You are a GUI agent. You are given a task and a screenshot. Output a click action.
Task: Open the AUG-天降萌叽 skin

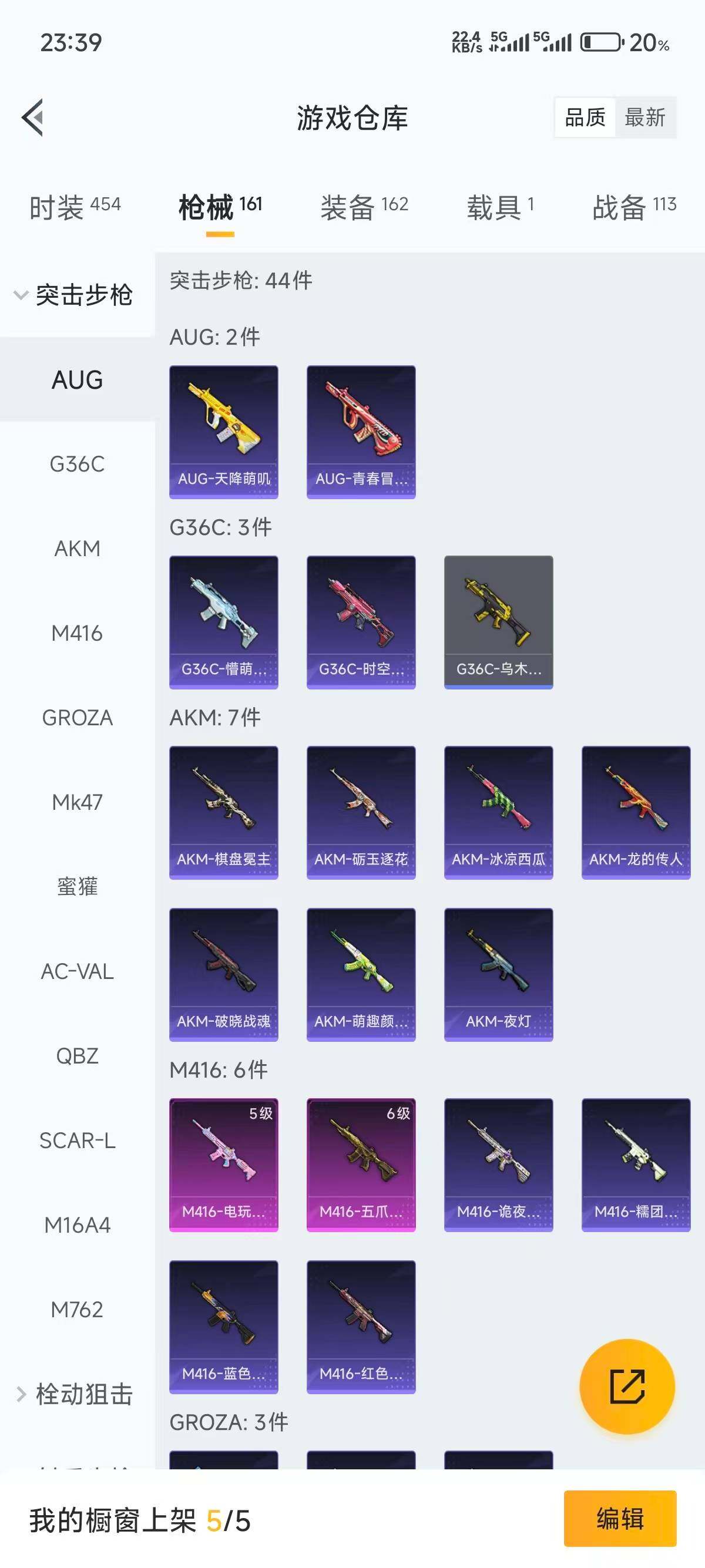tap(223, 432)
